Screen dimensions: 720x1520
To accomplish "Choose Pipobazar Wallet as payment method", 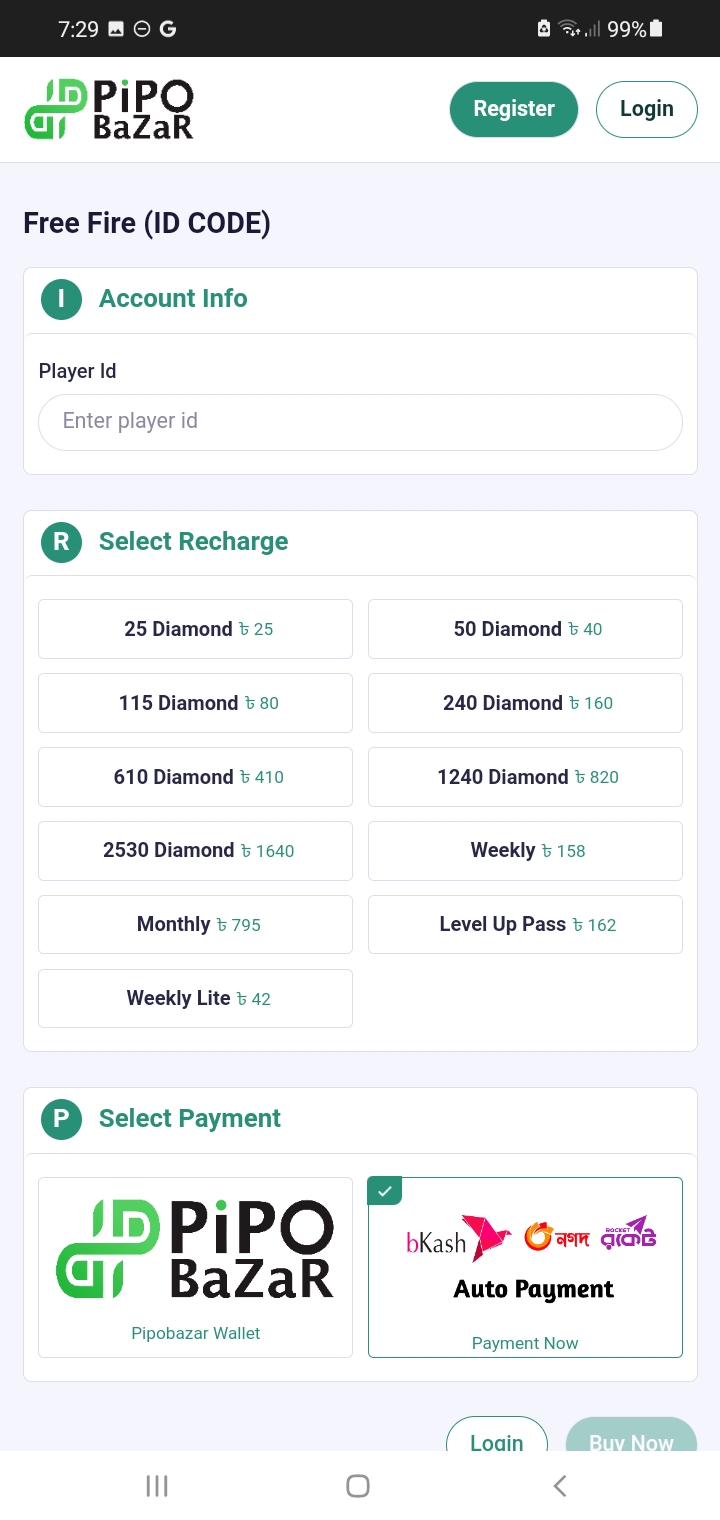I will click(195, 1267).
